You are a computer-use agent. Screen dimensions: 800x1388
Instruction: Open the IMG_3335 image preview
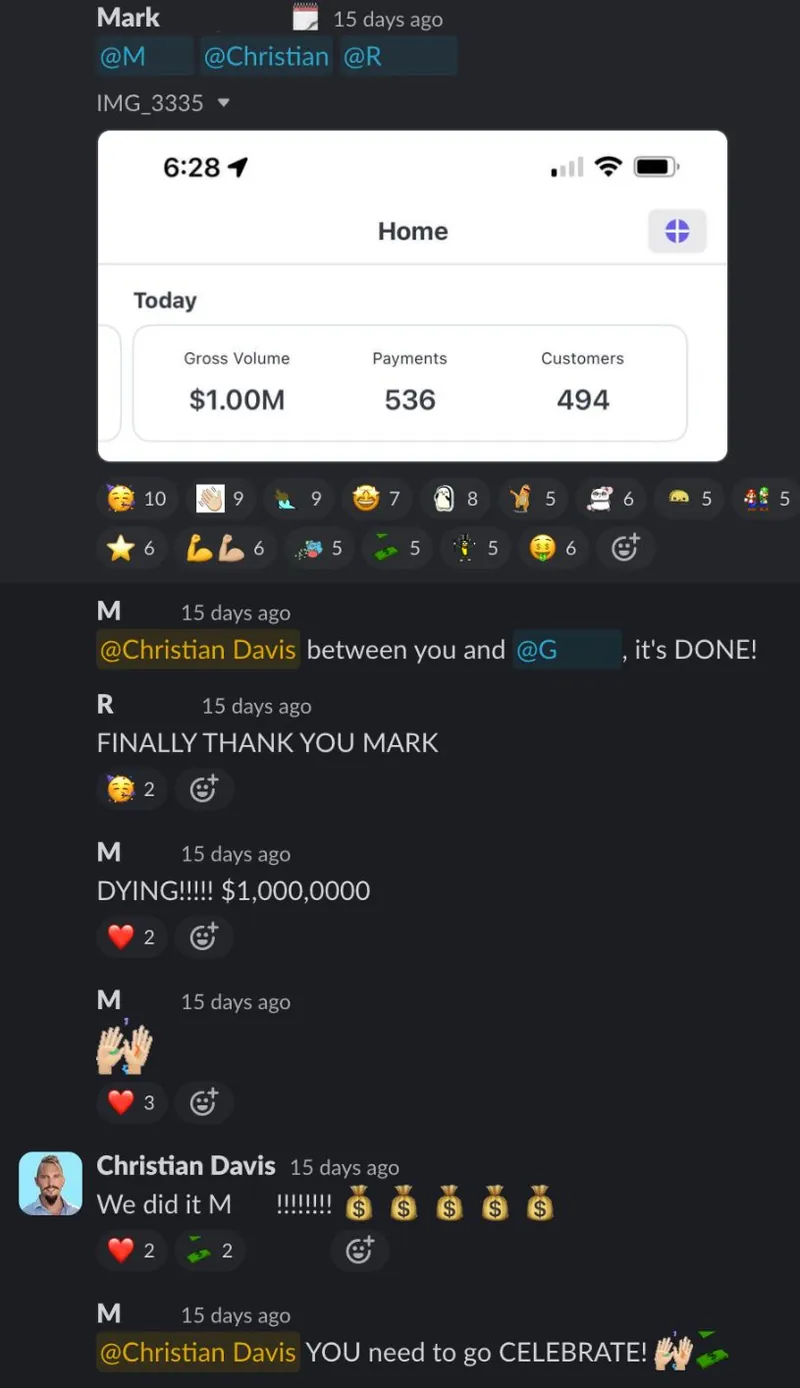click(412, 296)
